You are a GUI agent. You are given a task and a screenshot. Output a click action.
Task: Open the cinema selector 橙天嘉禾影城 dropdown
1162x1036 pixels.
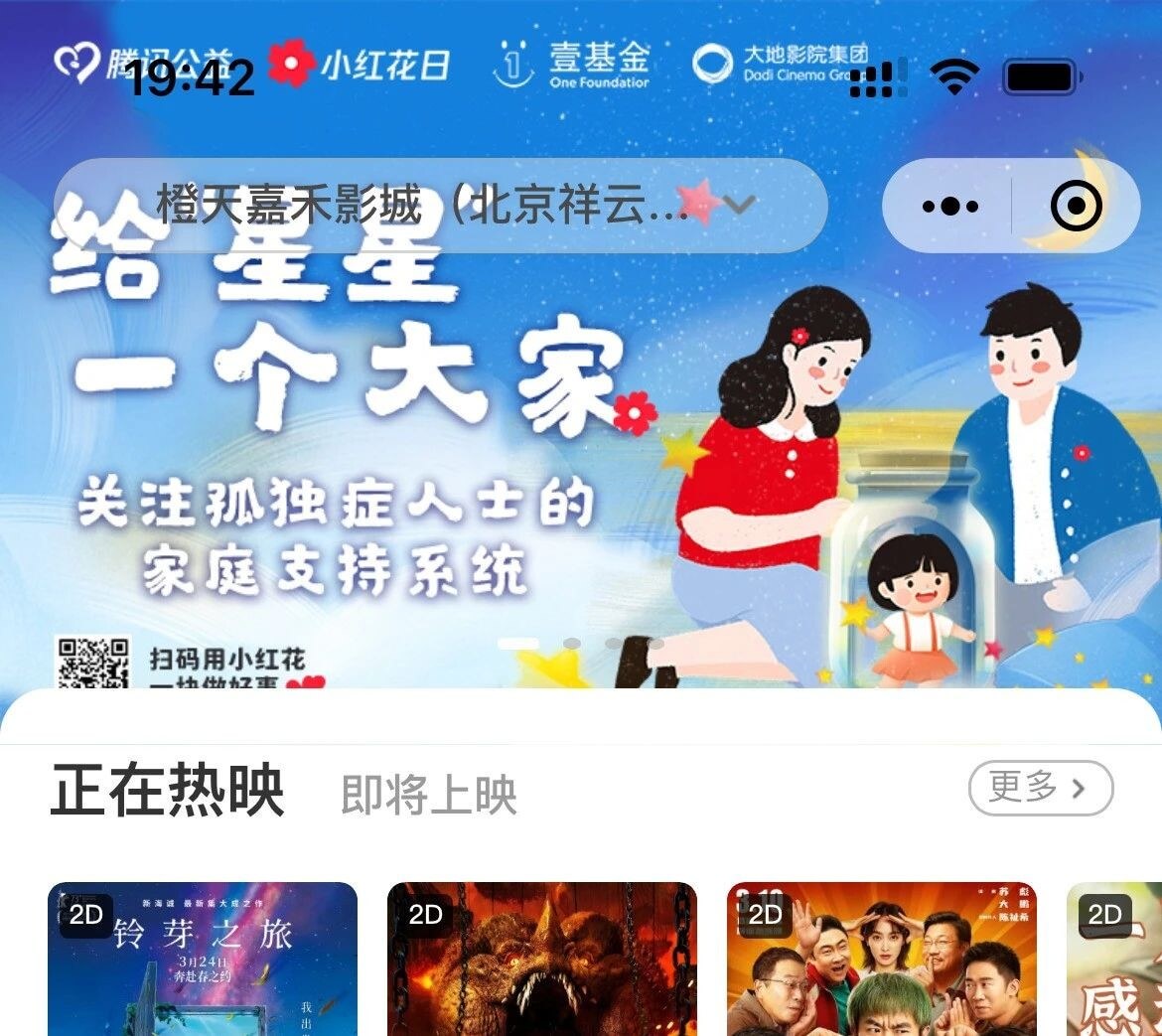pyautogui.click(x=440, y=206)
